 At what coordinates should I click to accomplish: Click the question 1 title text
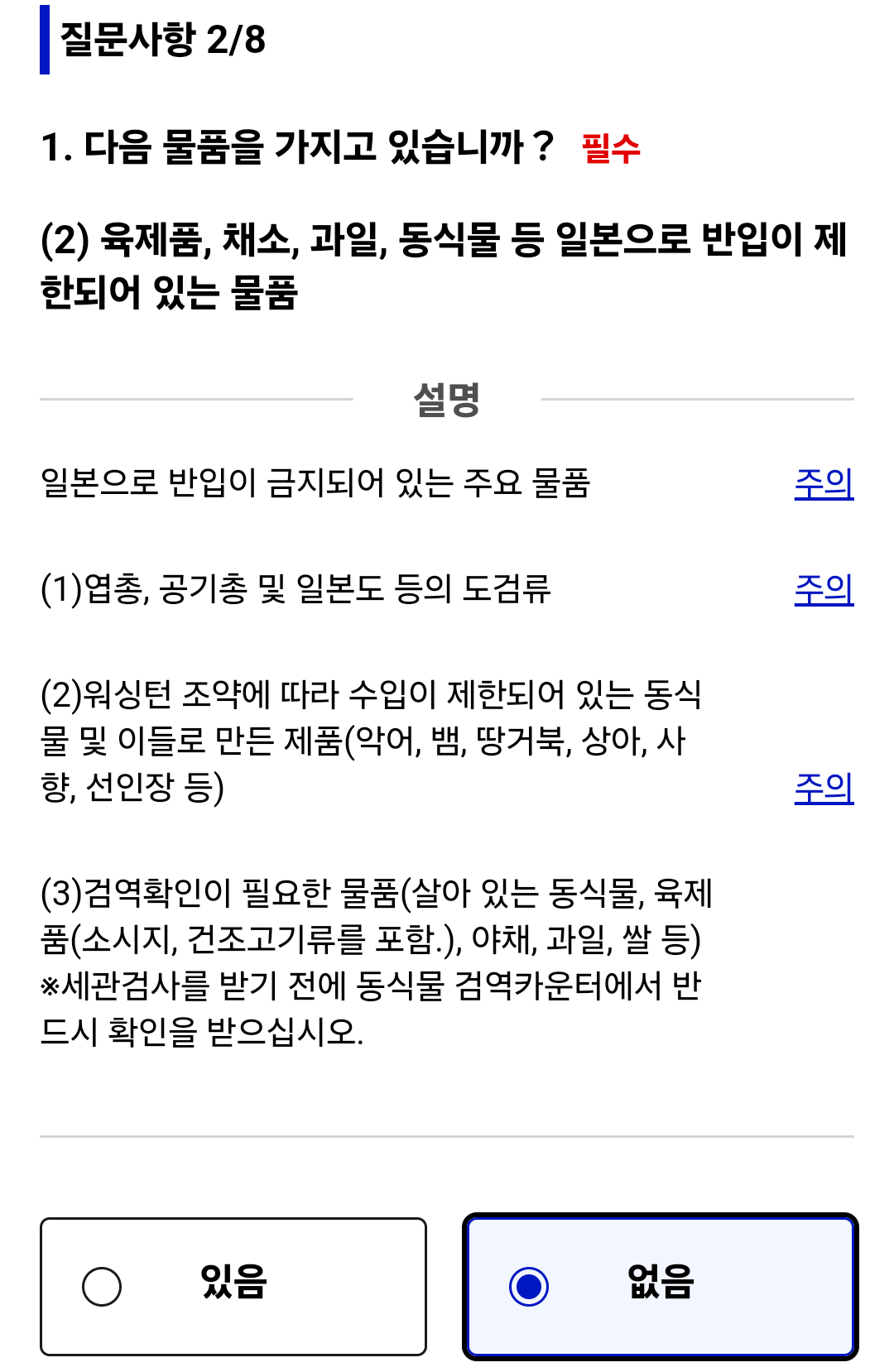tap(298, 146)
